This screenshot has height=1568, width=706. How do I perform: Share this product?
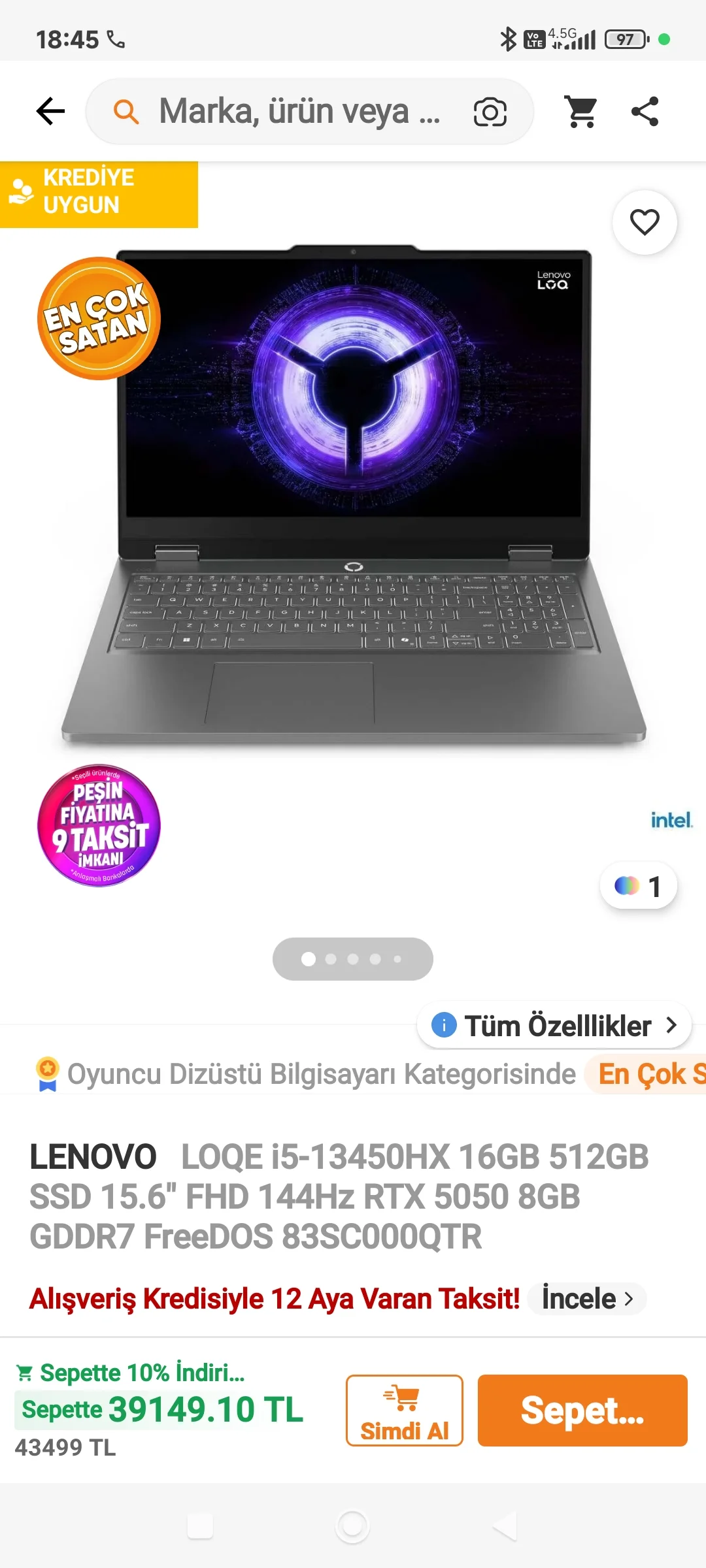[645, 111]
